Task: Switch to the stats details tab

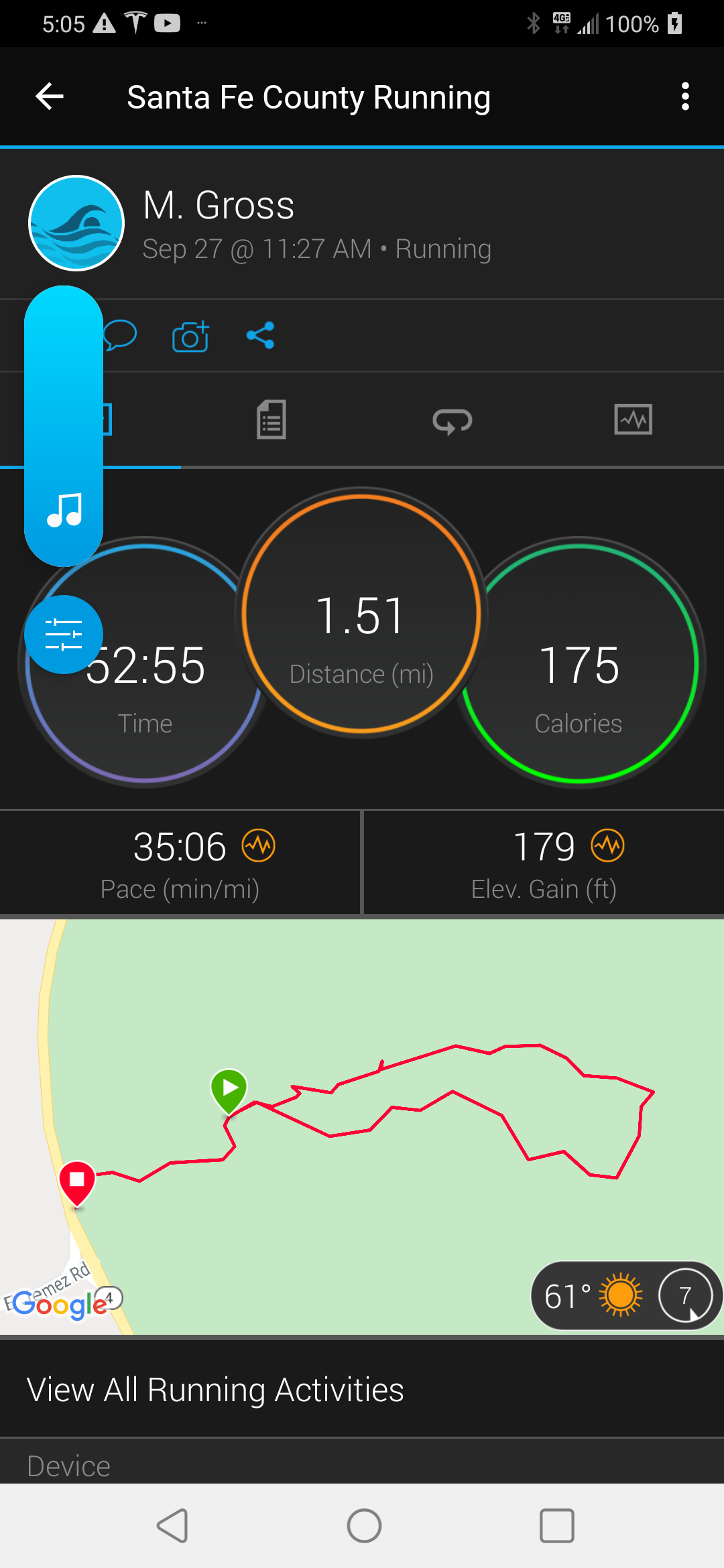Action: 271,420
